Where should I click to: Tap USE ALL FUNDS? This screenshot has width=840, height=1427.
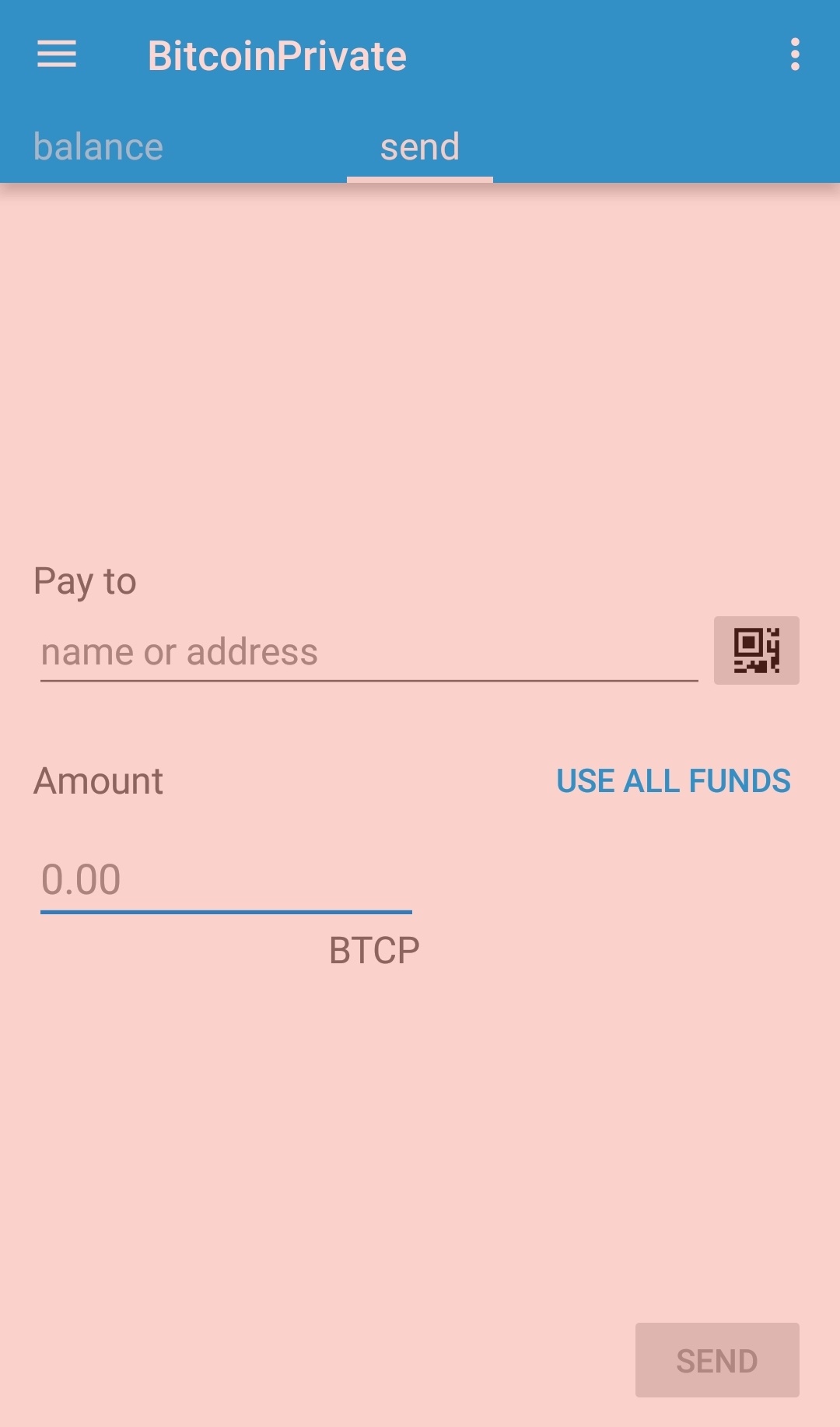coord(674,780)
